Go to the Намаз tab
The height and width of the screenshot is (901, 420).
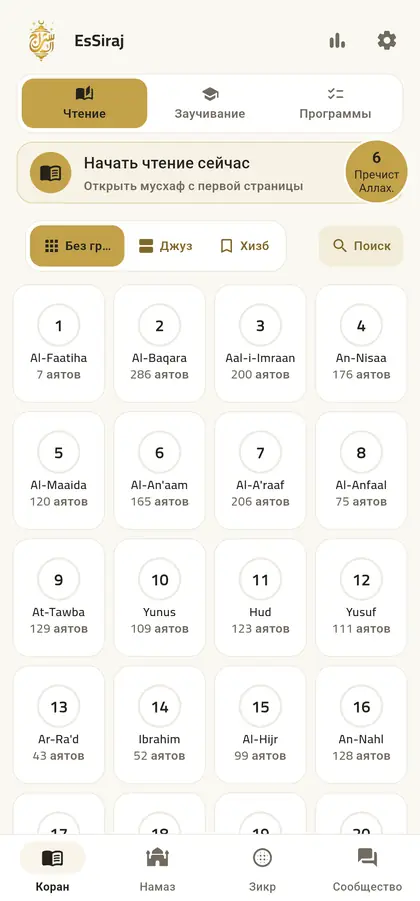pos(157,869)
